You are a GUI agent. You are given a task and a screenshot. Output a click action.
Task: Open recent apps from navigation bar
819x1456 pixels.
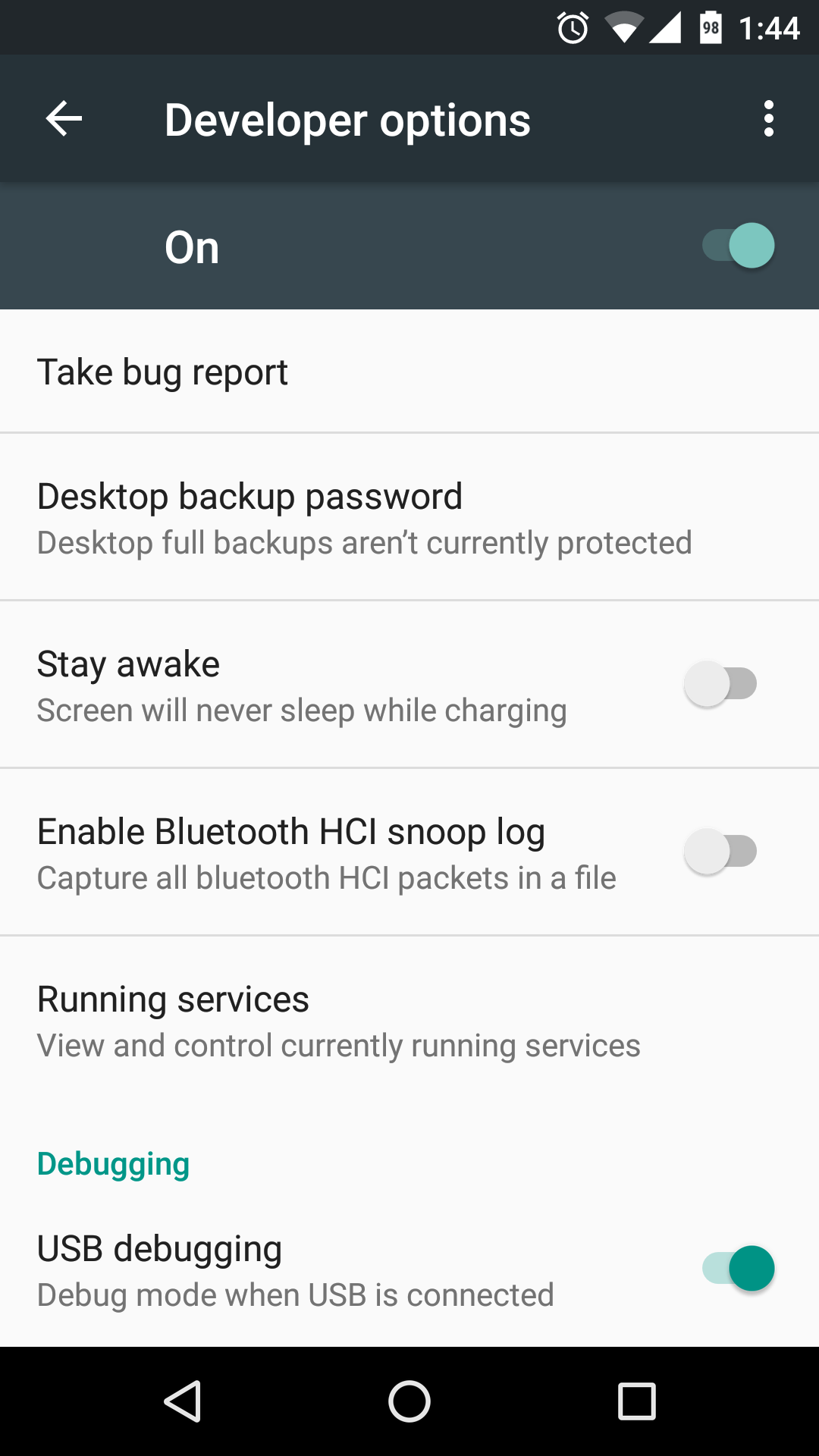click(x=637, y=1401)
